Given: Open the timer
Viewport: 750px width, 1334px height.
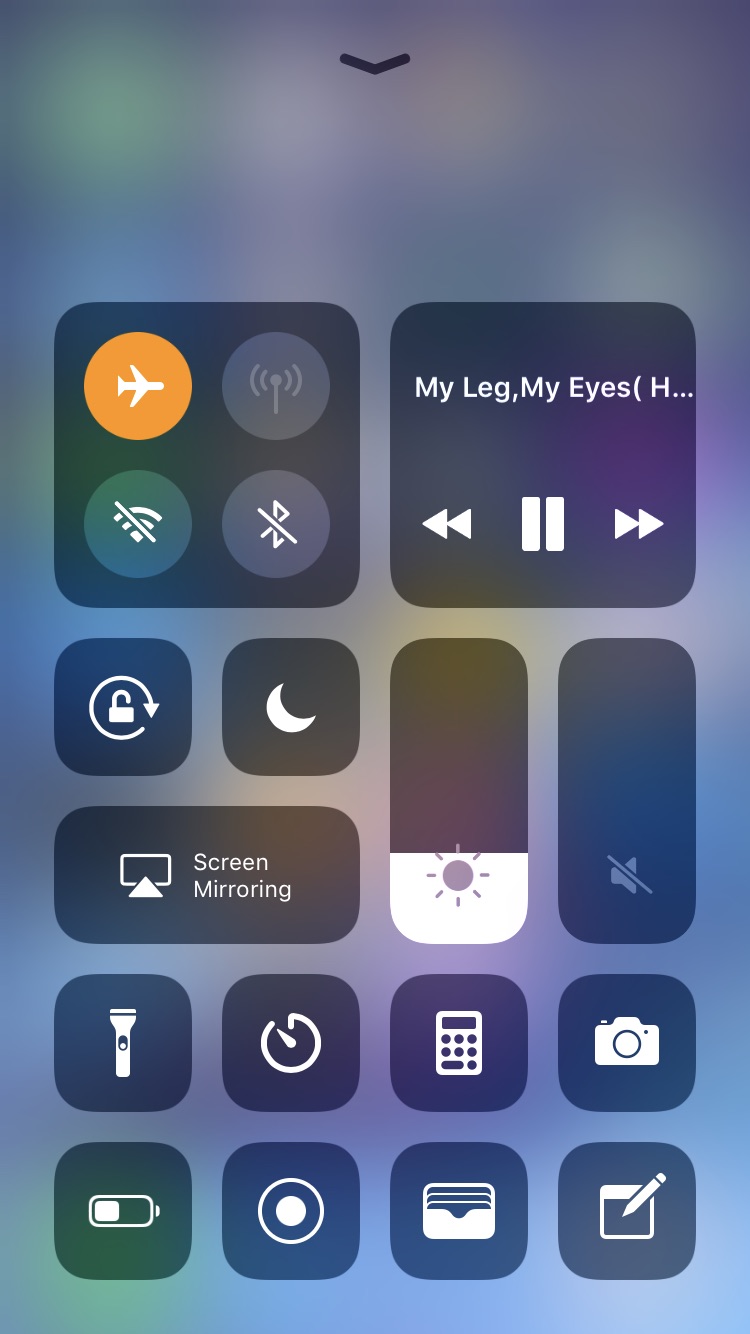Looking at the screenshot, I should point(291,1043).
